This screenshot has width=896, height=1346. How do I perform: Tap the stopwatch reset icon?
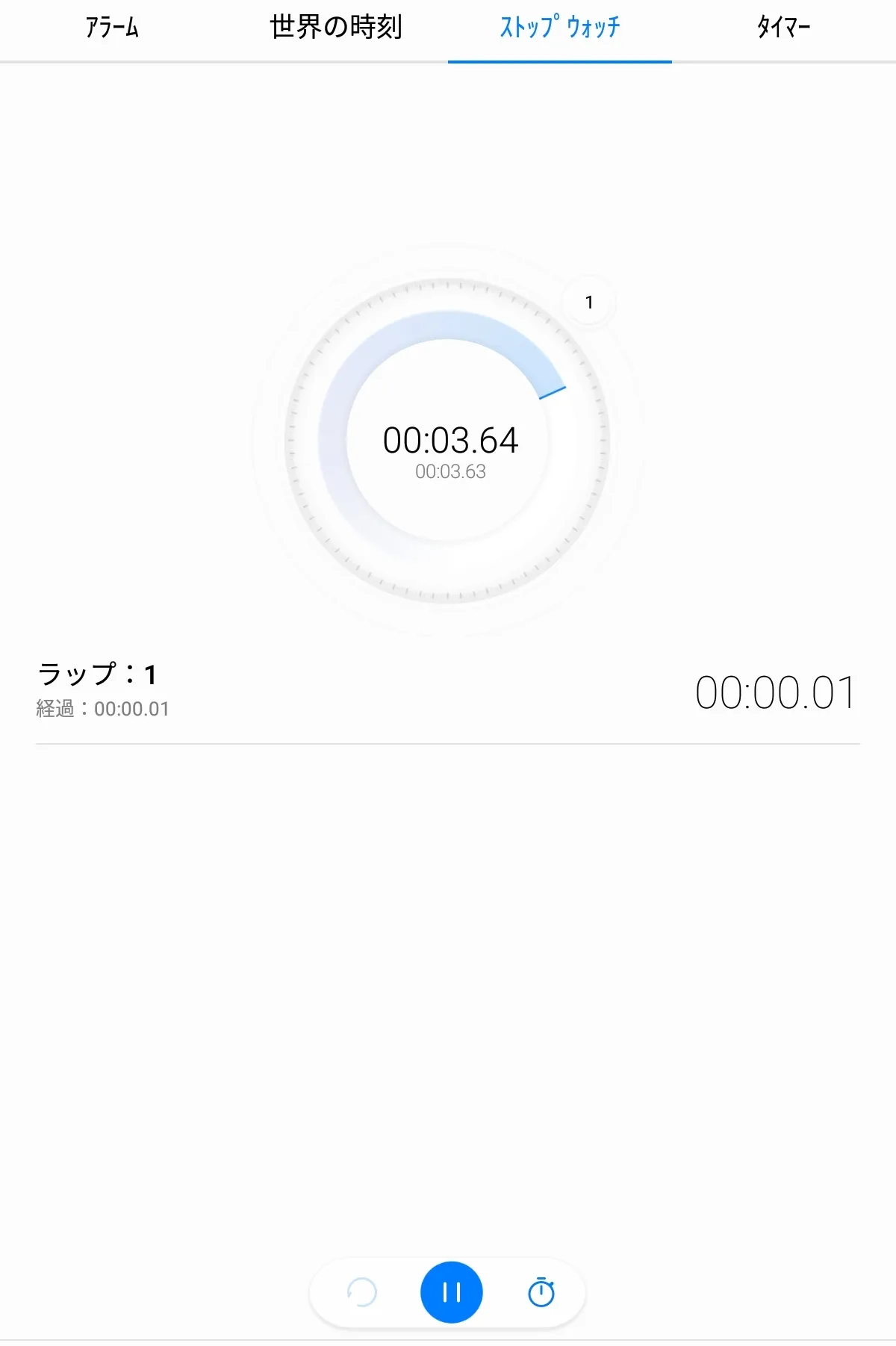point(362,1292)
